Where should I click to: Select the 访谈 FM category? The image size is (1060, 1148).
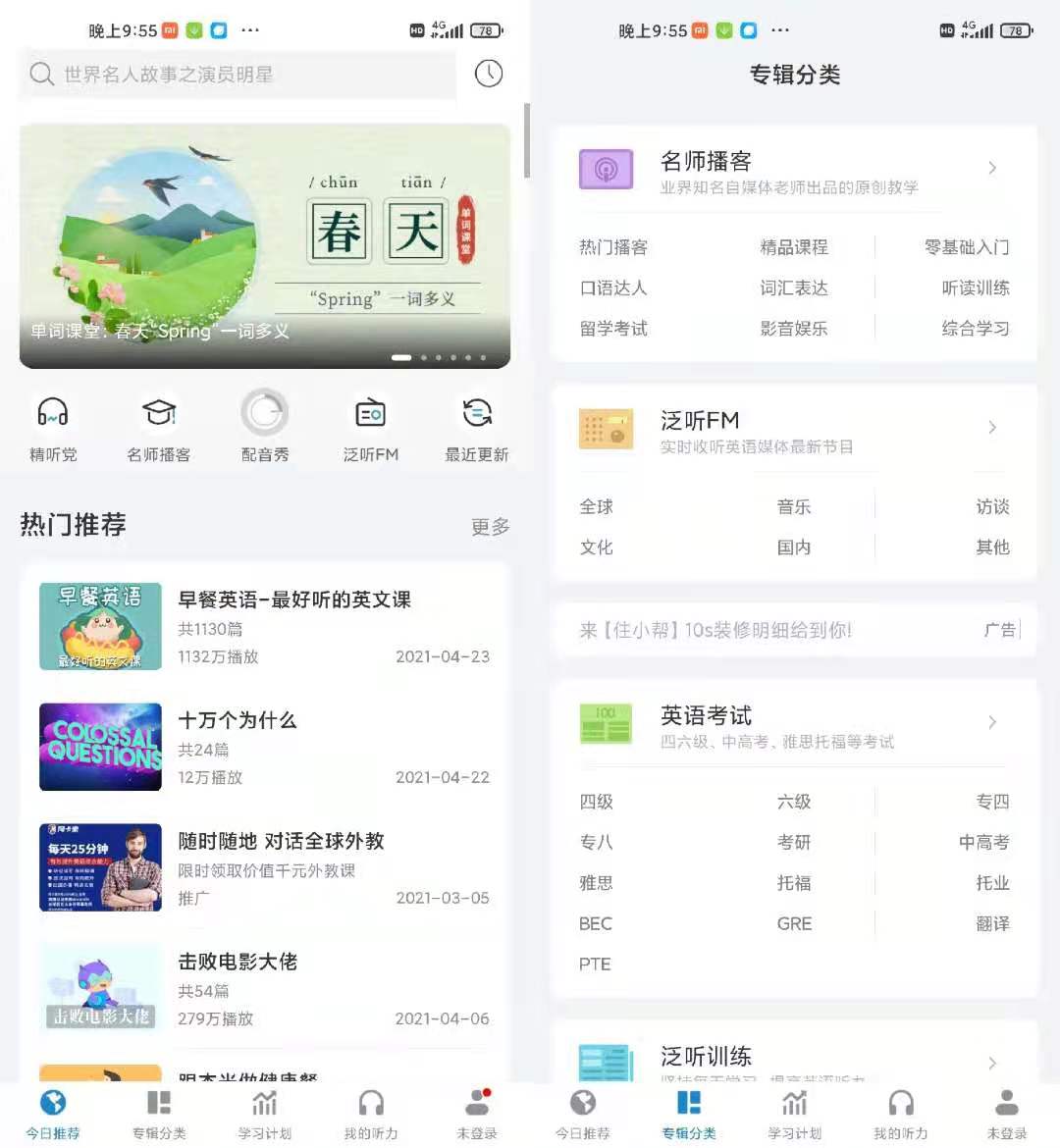992,506
